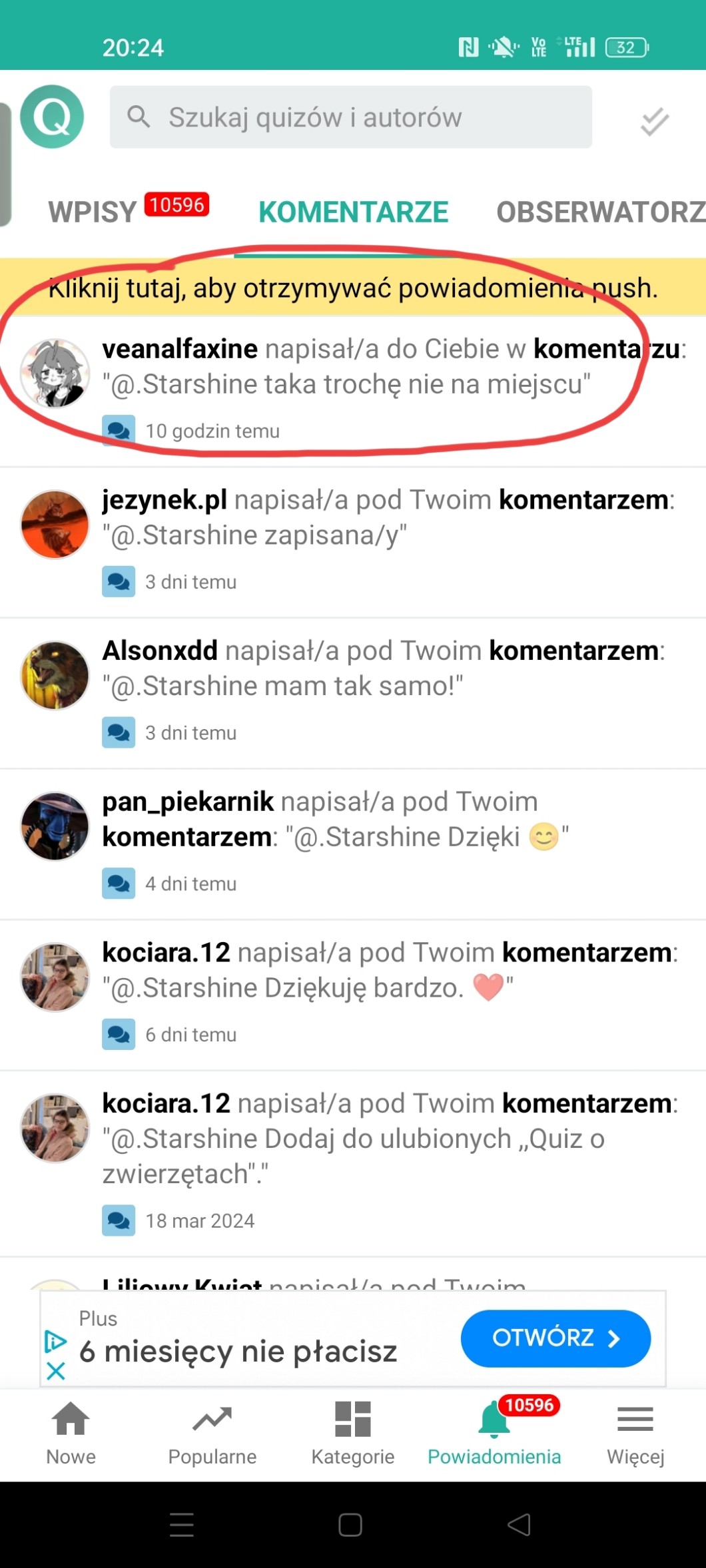Switch to the OBSERWATORZY tab
This screenshot has width=706, height=1568.
599,212
